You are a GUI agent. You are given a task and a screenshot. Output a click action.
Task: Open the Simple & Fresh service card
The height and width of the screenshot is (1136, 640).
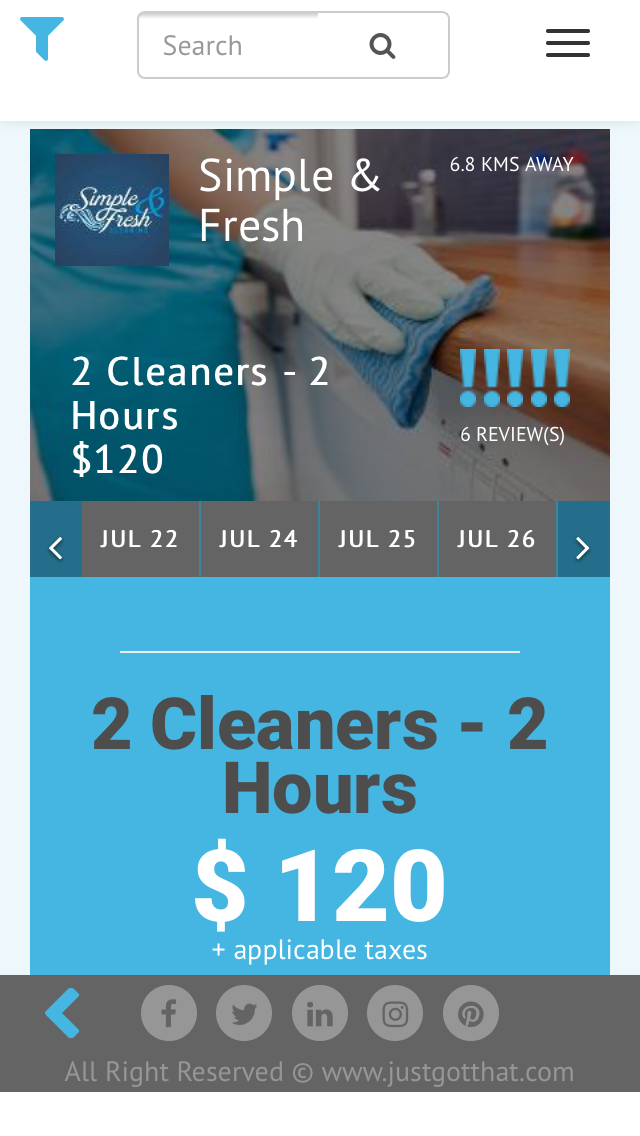(x=320, y=315)
